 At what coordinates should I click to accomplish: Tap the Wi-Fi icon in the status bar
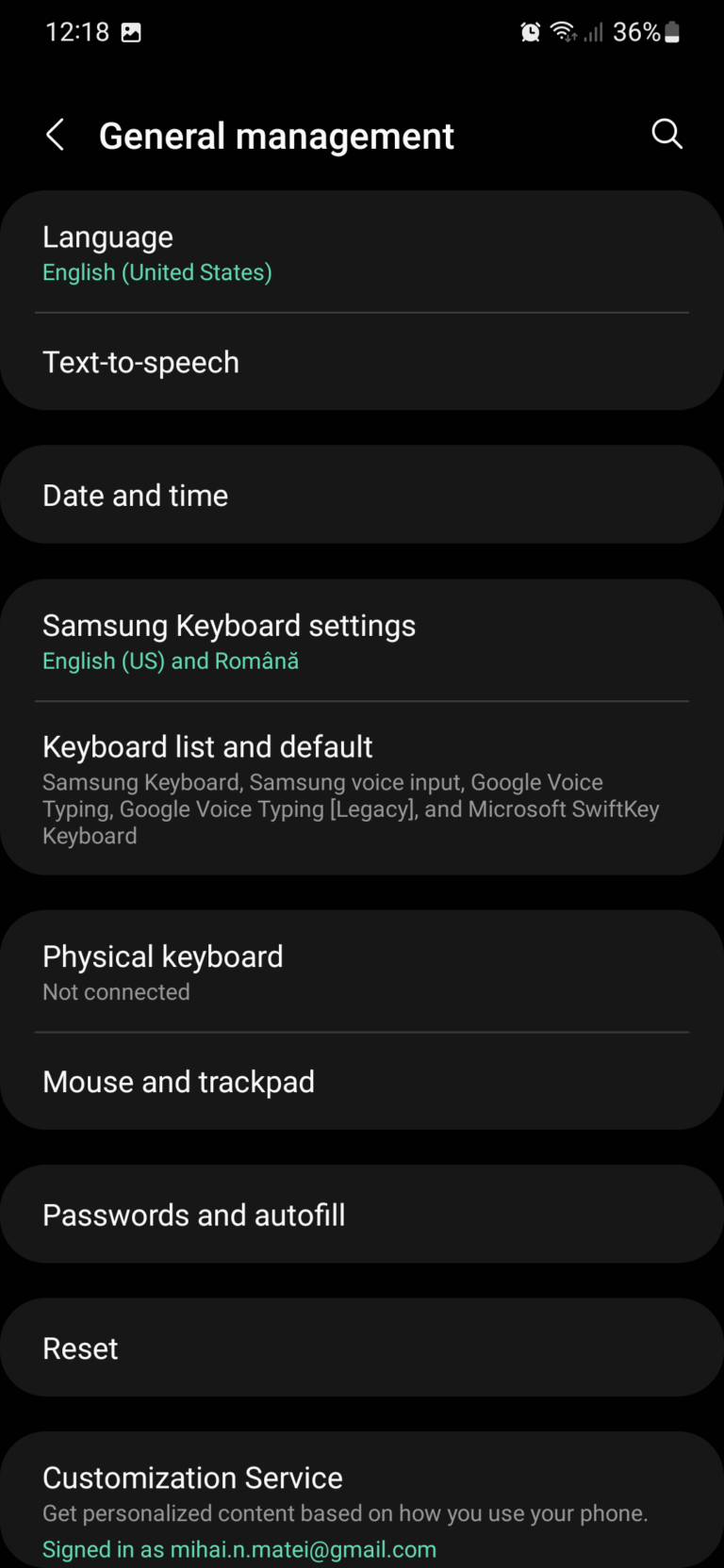pos(563,31)
